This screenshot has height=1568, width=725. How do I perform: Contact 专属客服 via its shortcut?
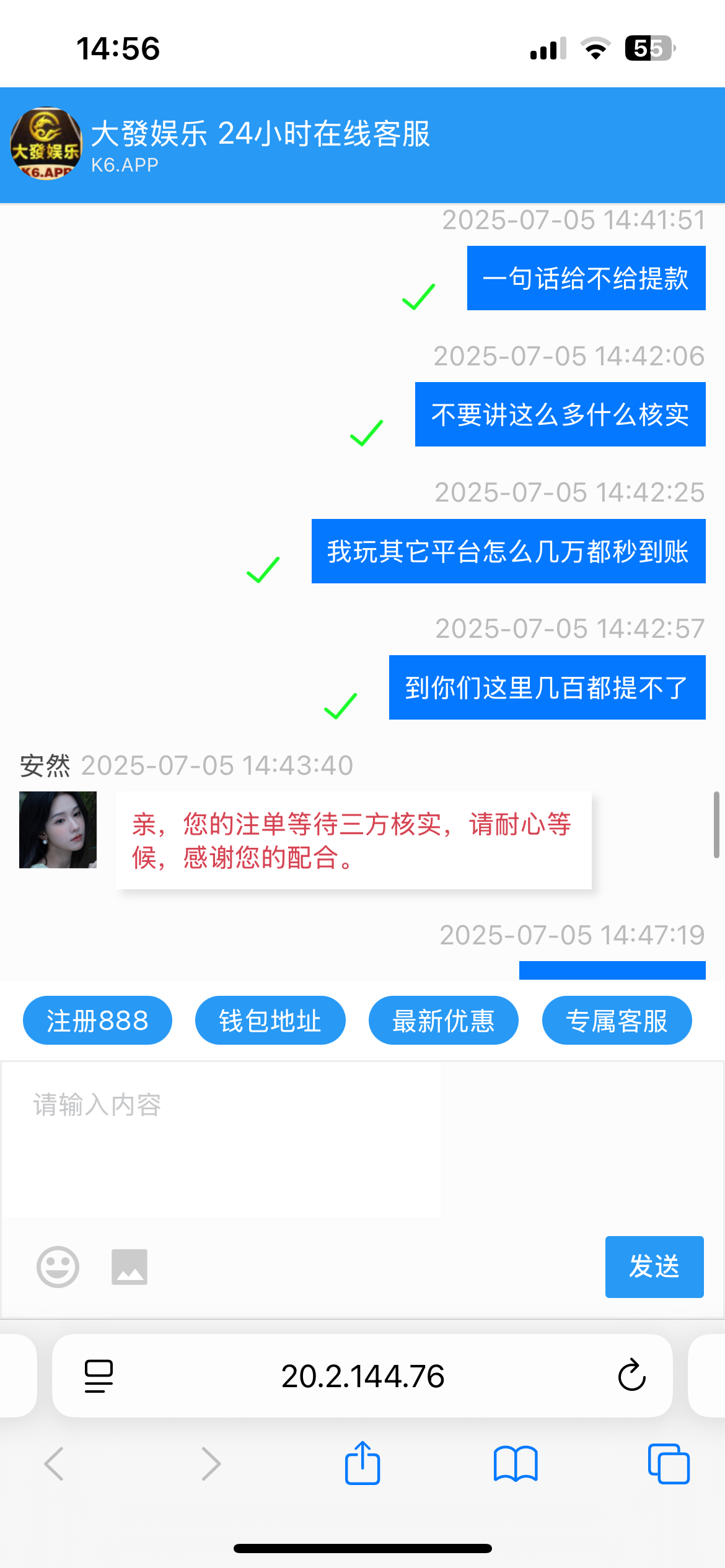tap(617, 1020)
